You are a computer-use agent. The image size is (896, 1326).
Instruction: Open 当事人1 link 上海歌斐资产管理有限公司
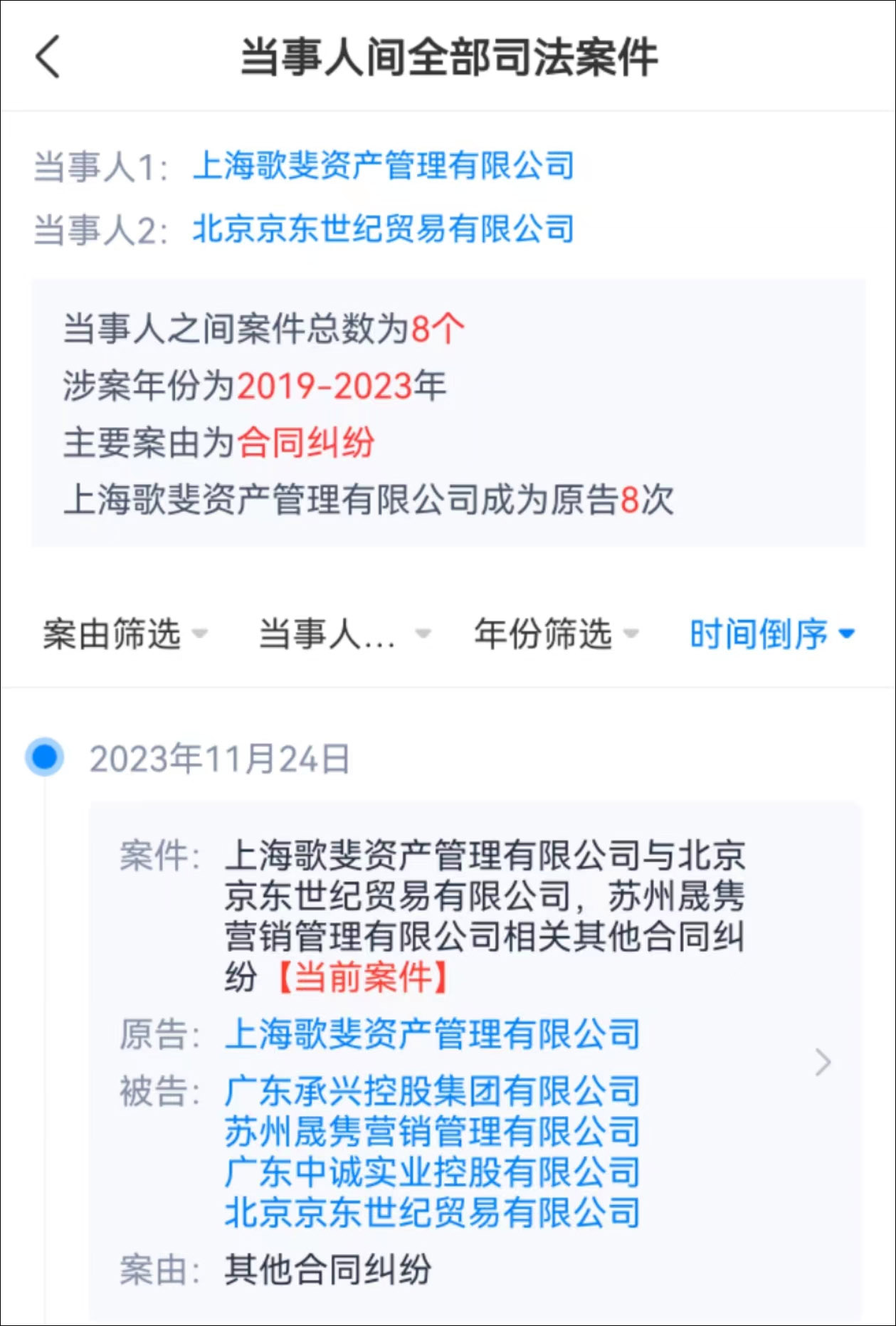pyautogui.click(x=383, y=166)
